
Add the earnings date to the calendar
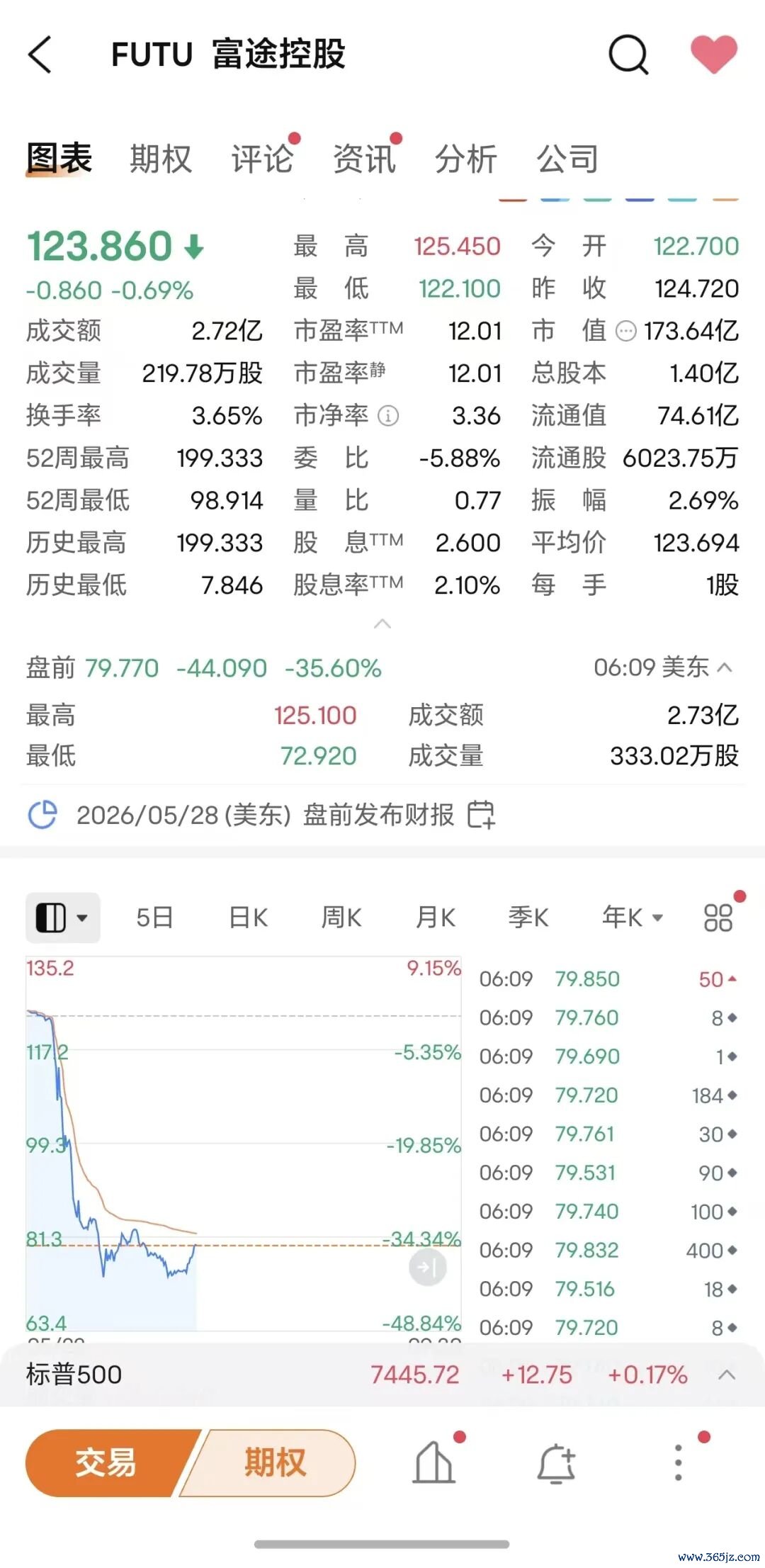(x=481, y=815)
